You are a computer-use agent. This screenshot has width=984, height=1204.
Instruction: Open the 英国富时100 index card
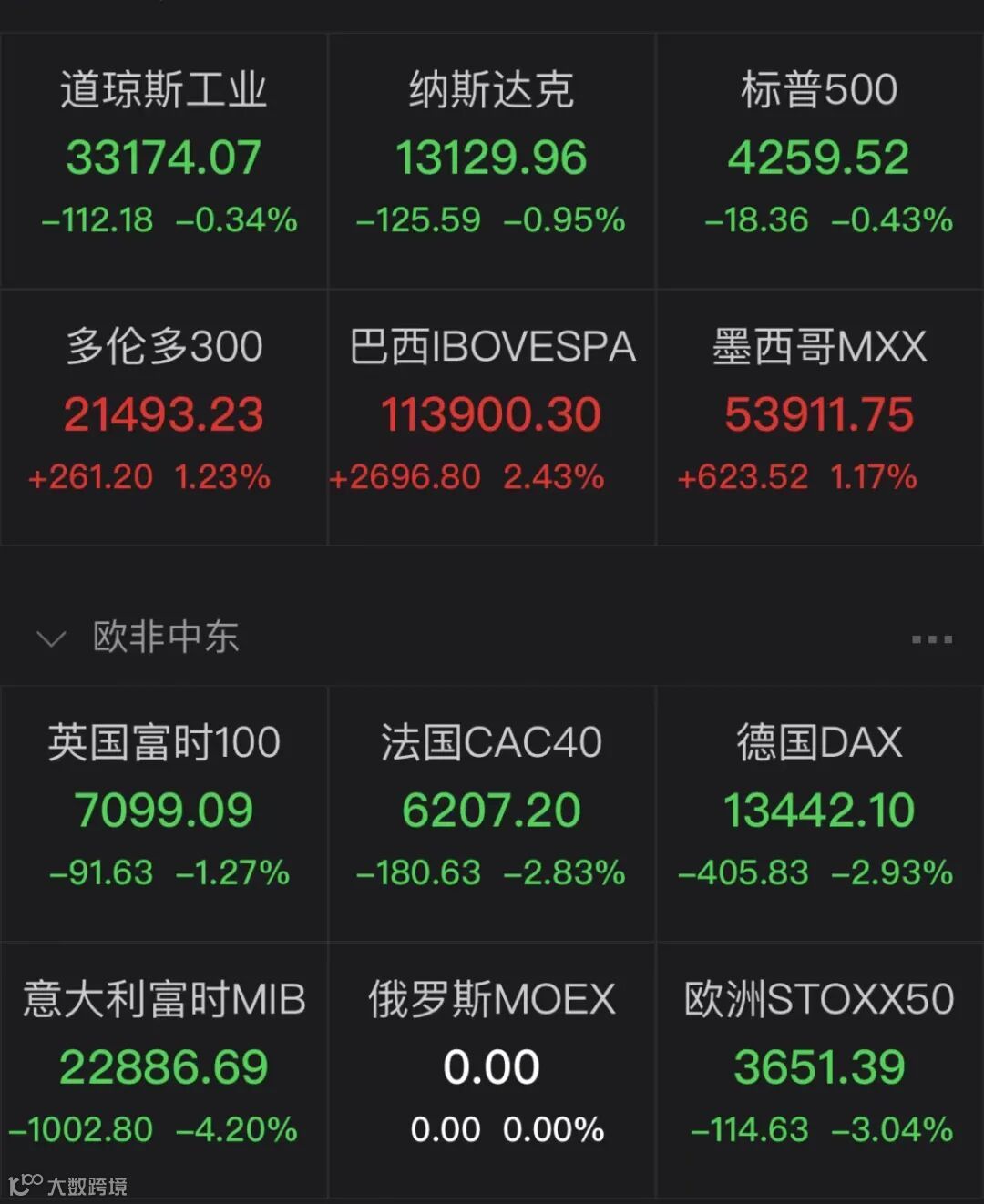(164, 813)
